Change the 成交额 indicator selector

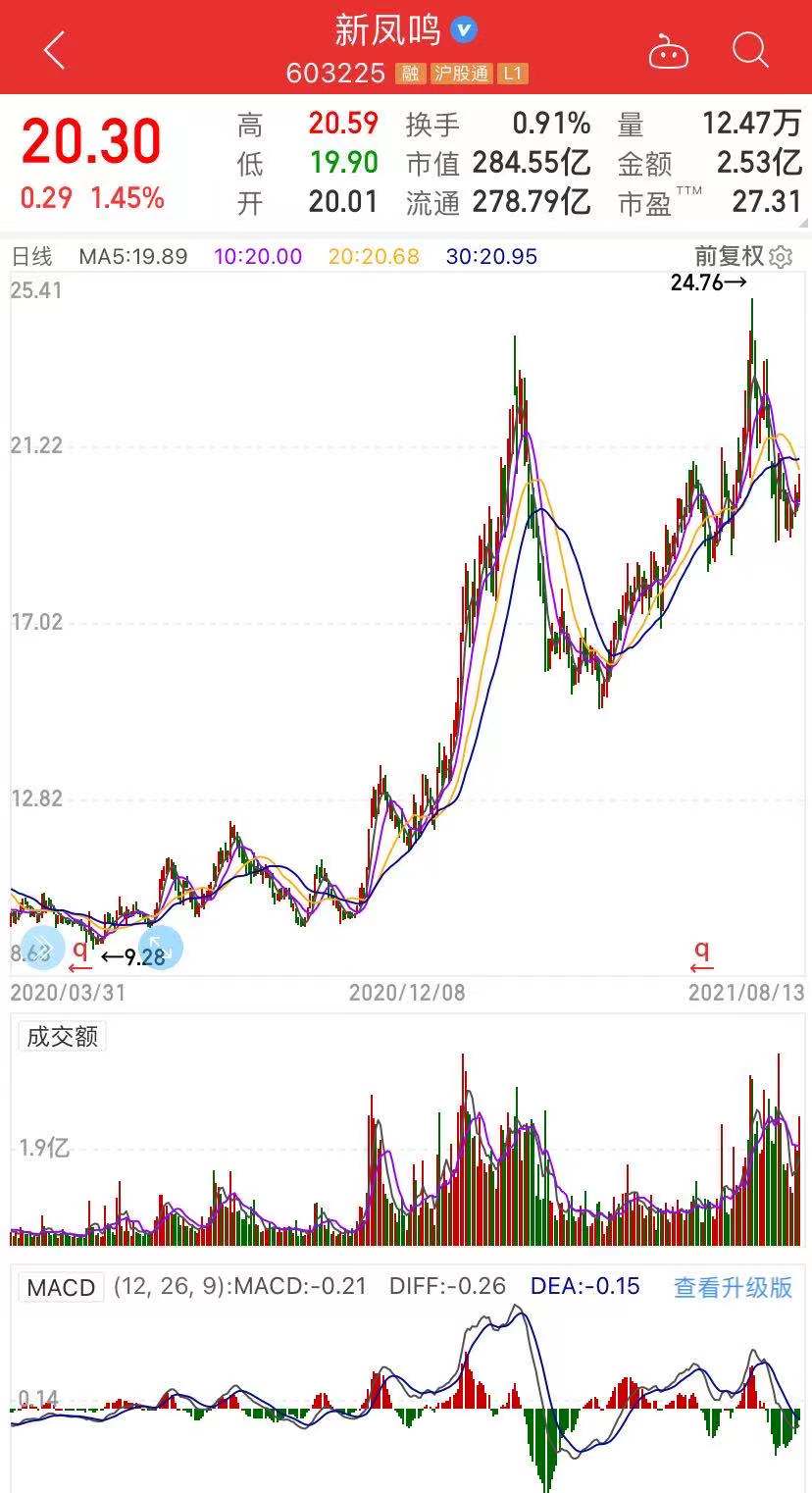pyautogui.click(x=62, y=1036)
